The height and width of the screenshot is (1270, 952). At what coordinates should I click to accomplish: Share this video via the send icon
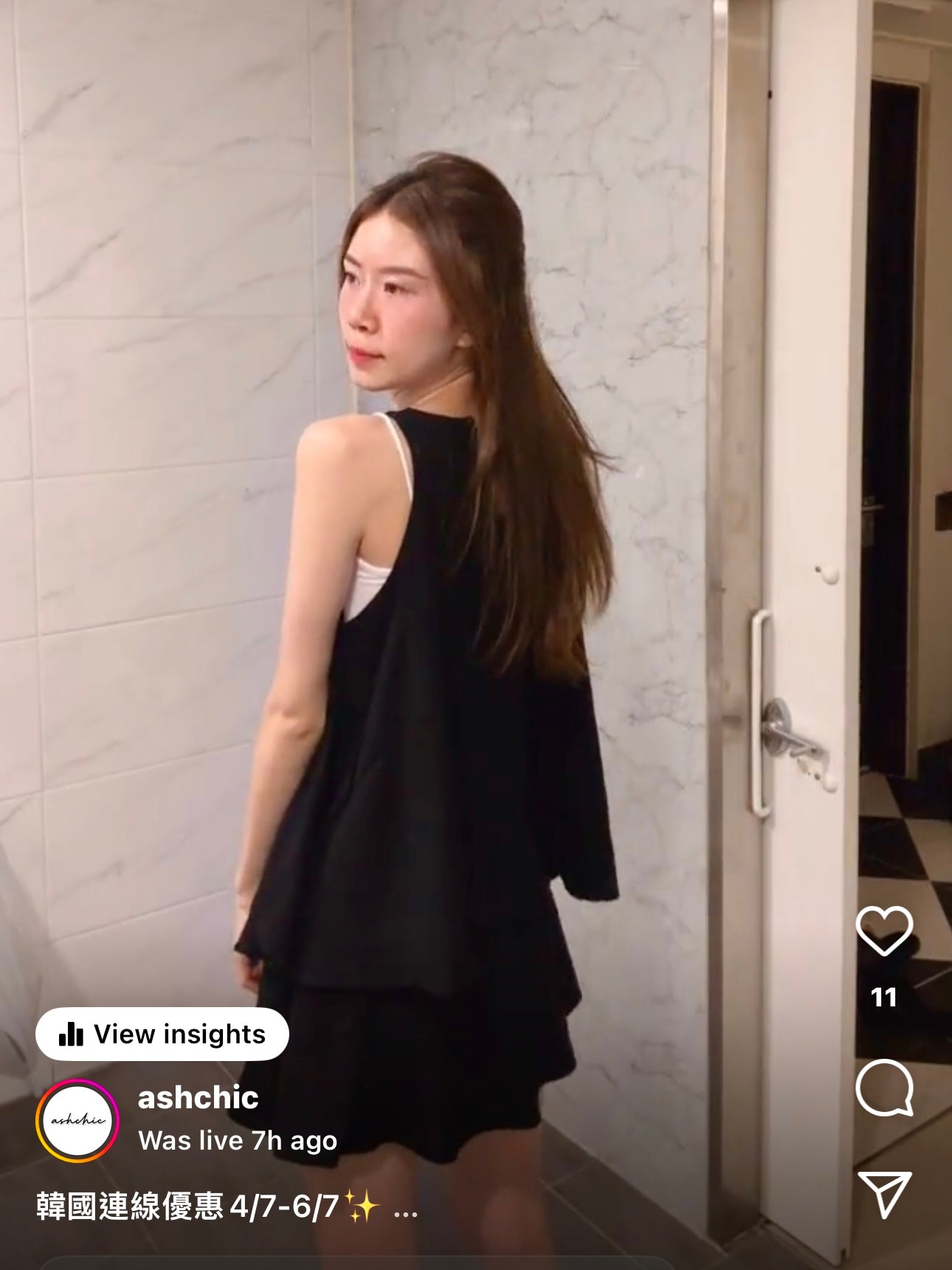pyautogui.click(x=884, y=1193)
